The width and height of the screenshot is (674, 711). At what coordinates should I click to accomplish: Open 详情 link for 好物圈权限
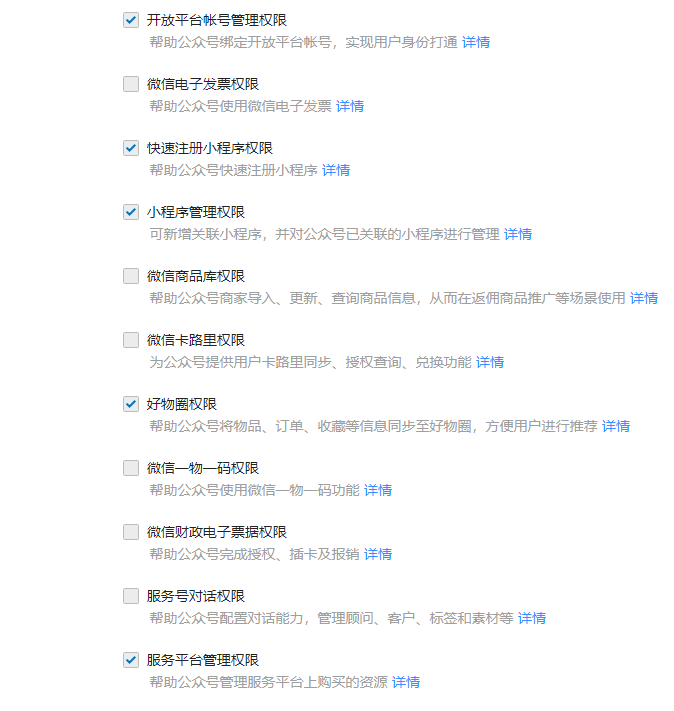click(x=616, y=426)
